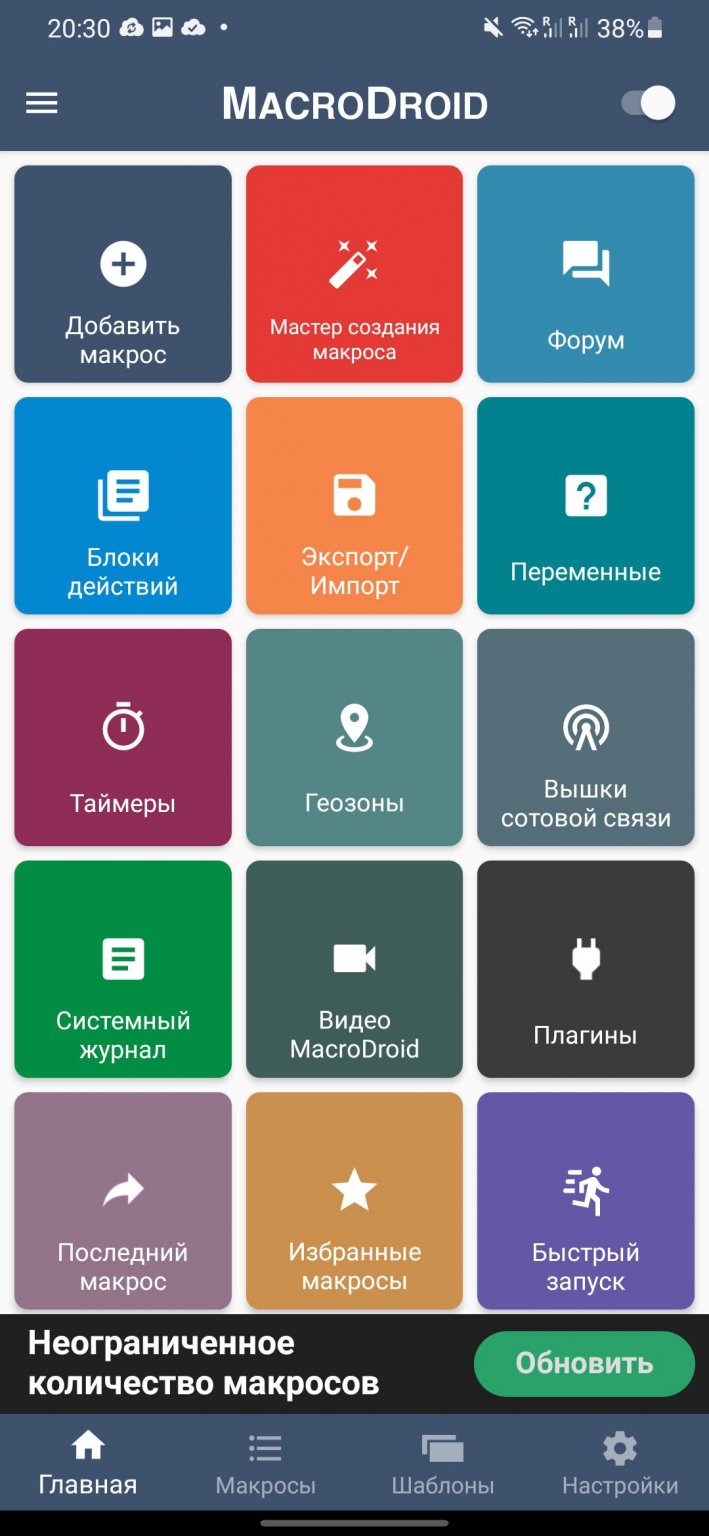Open Последний макрос

123,1200
